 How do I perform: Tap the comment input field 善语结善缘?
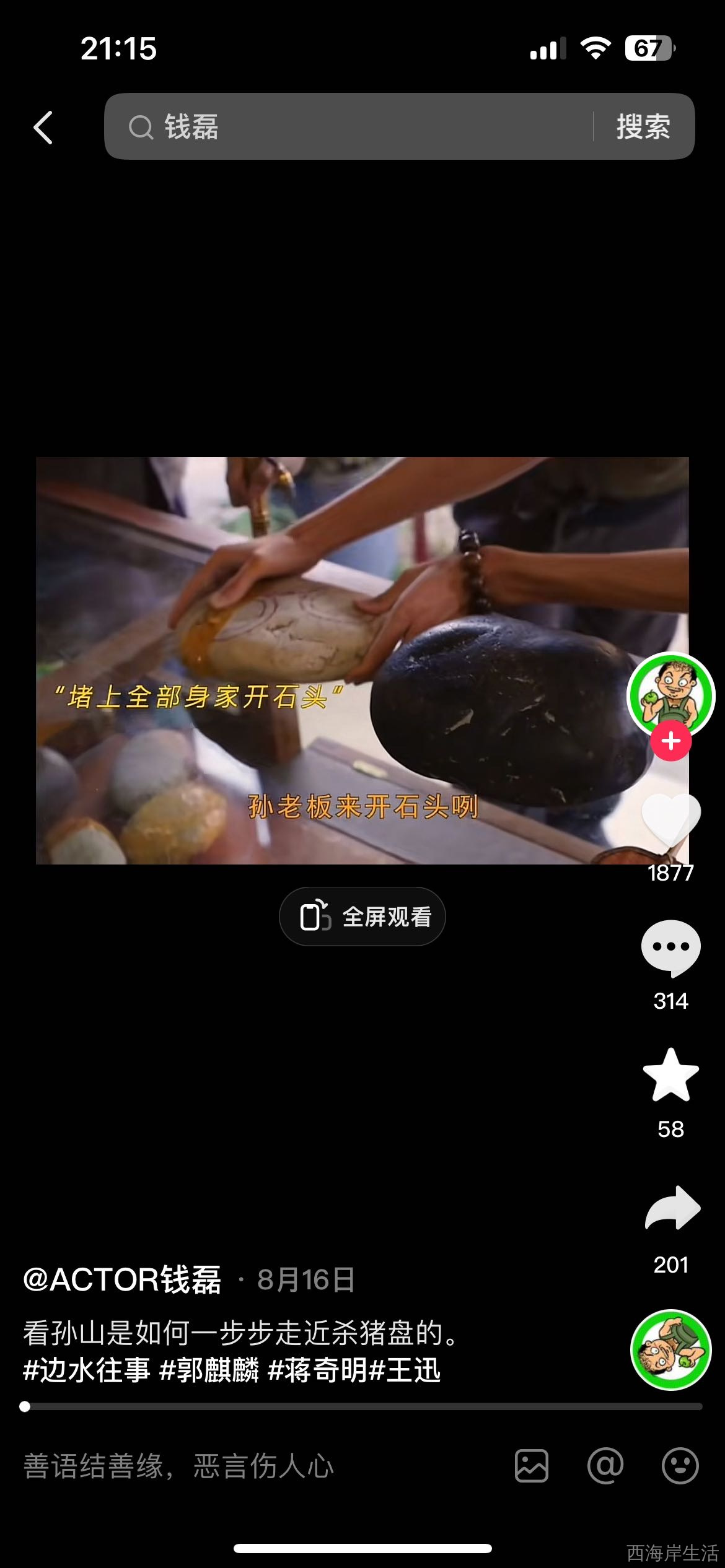[x=248, y=1466]
